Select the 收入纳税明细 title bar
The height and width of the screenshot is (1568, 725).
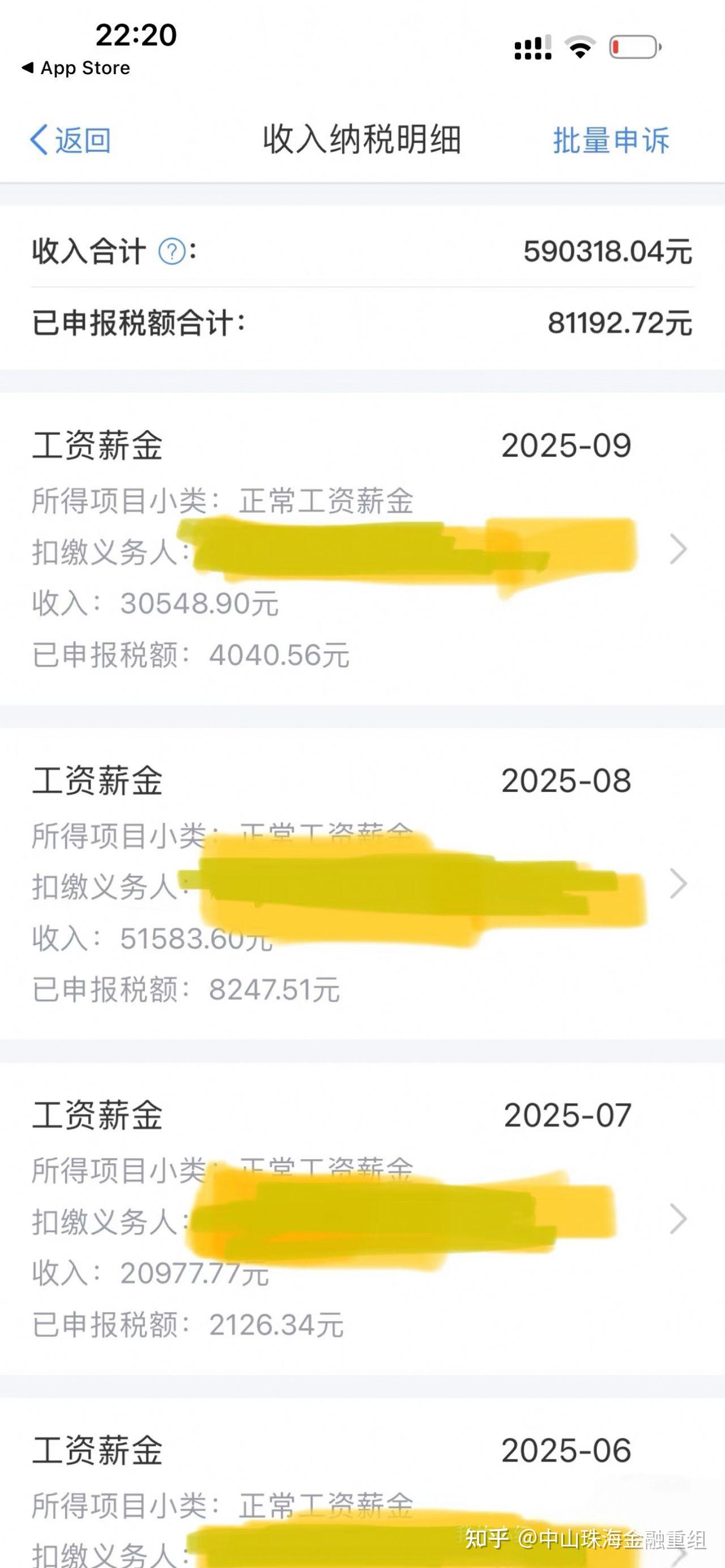click(362, 138)
